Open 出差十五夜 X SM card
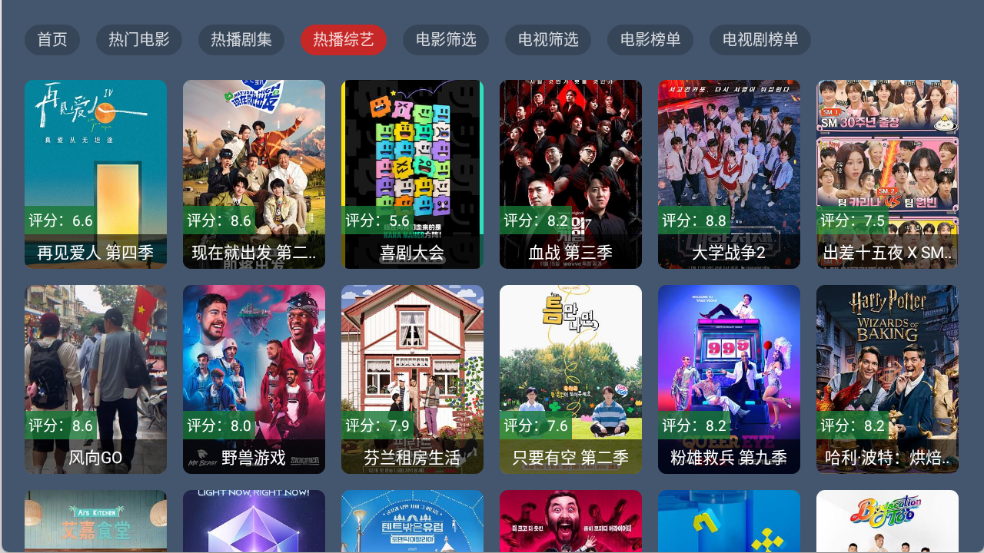 tap(887, 174)
